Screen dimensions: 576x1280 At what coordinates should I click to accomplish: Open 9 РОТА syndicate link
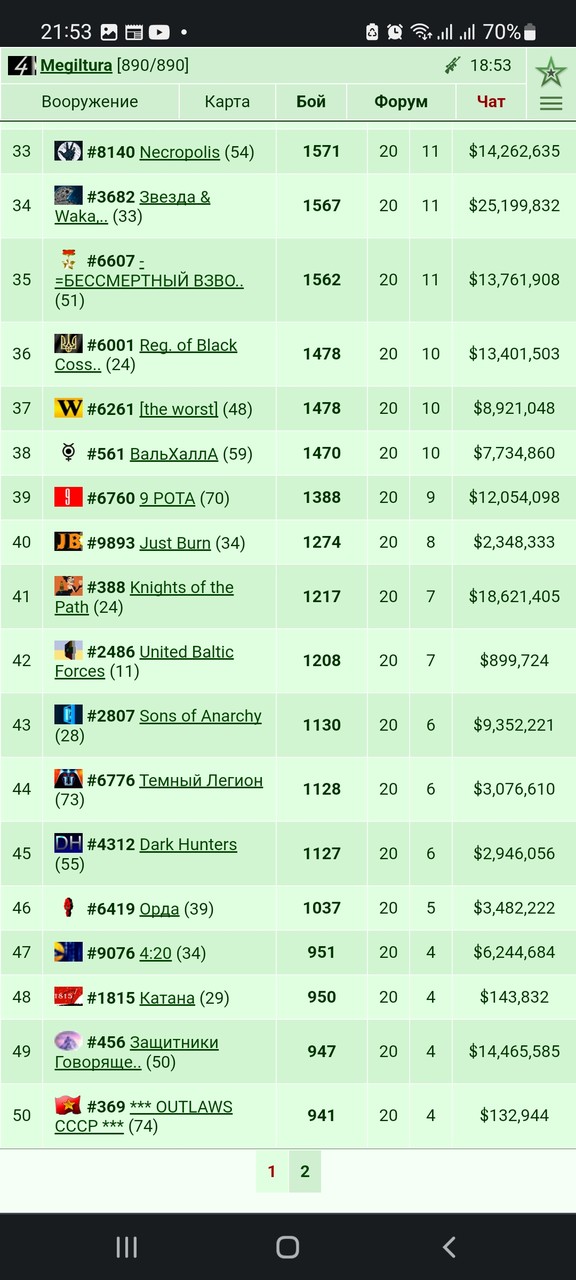click(x=167, y=498)
